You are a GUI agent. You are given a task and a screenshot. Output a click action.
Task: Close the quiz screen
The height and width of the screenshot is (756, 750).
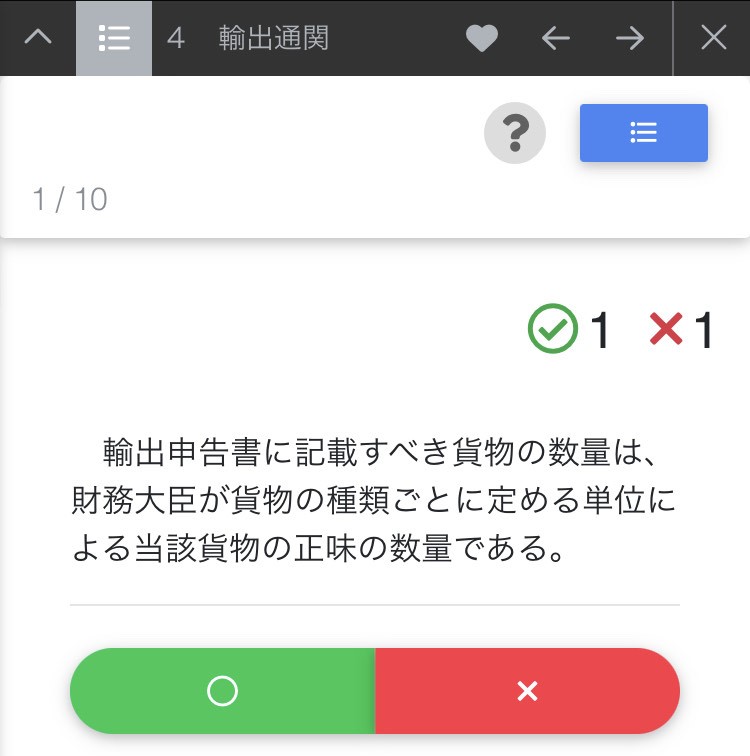(x=713, y=38)
